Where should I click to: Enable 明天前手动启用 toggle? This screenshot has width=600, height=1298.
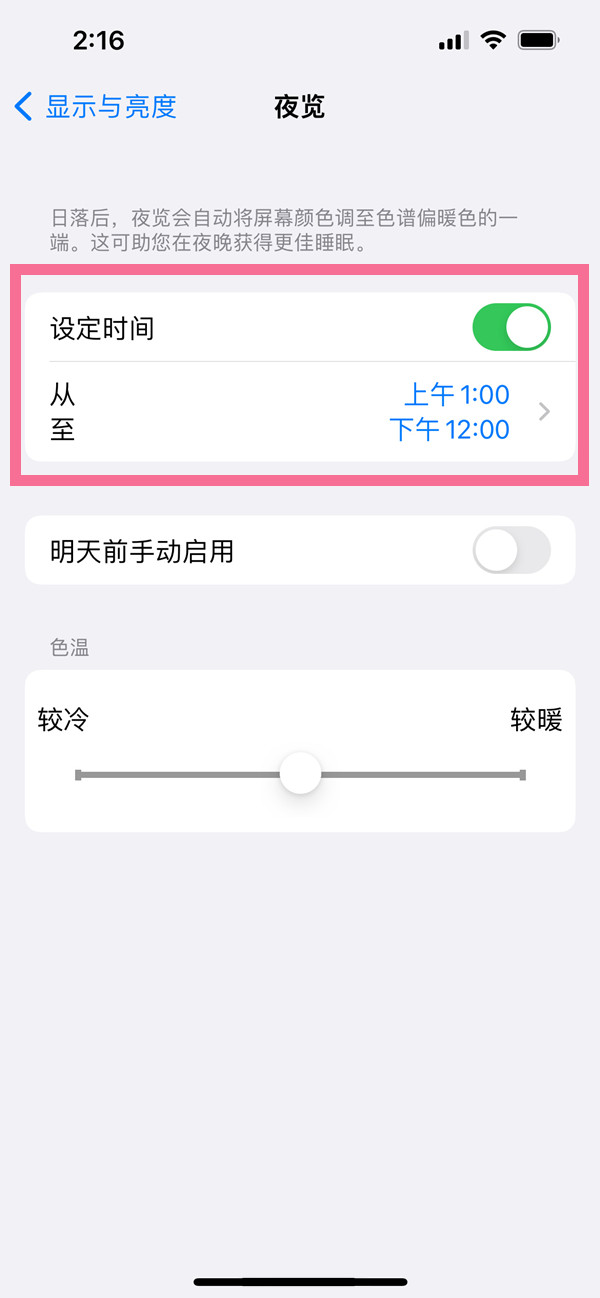coord(511,550)
